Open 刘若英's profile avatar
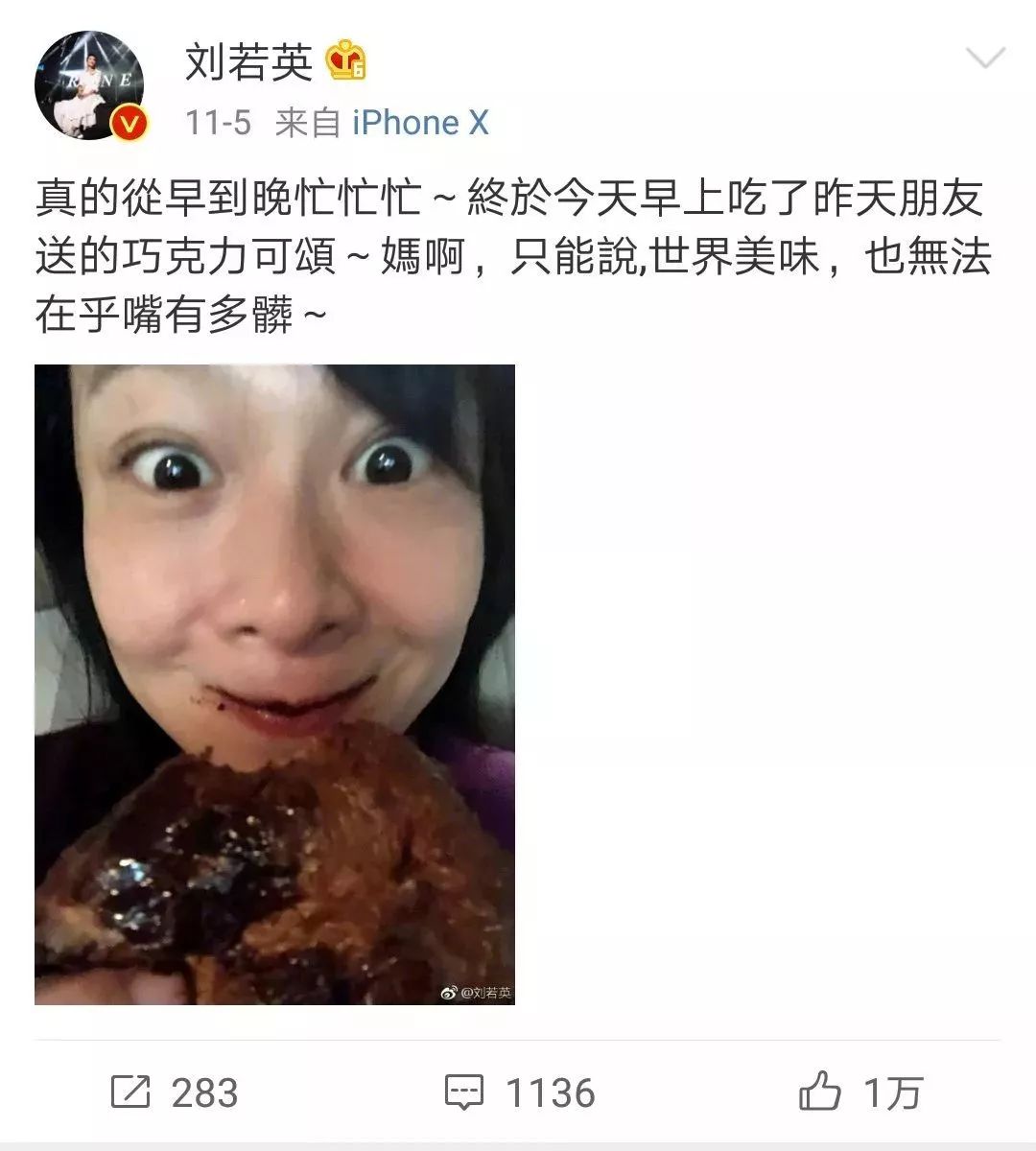Image resolution: width=1036 pixels, height=1151 pixels. (89, 86)
